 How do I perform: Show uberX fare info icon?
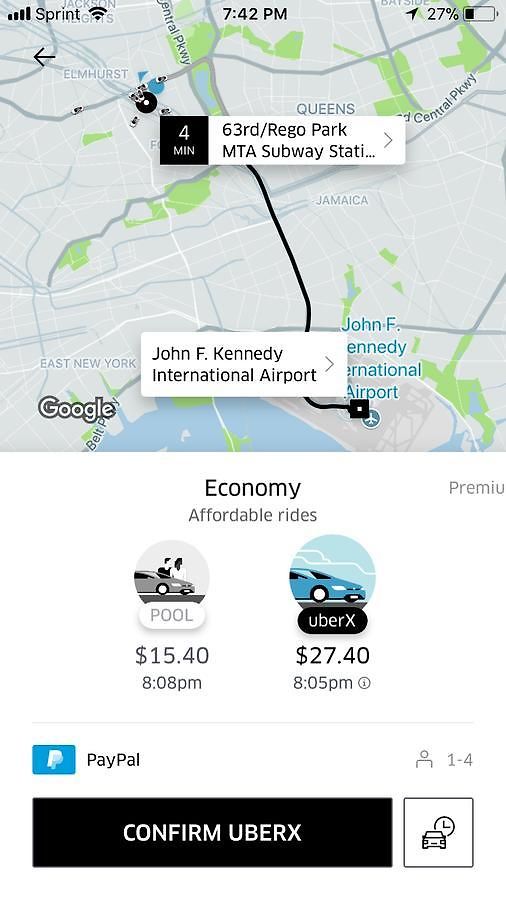364,683
